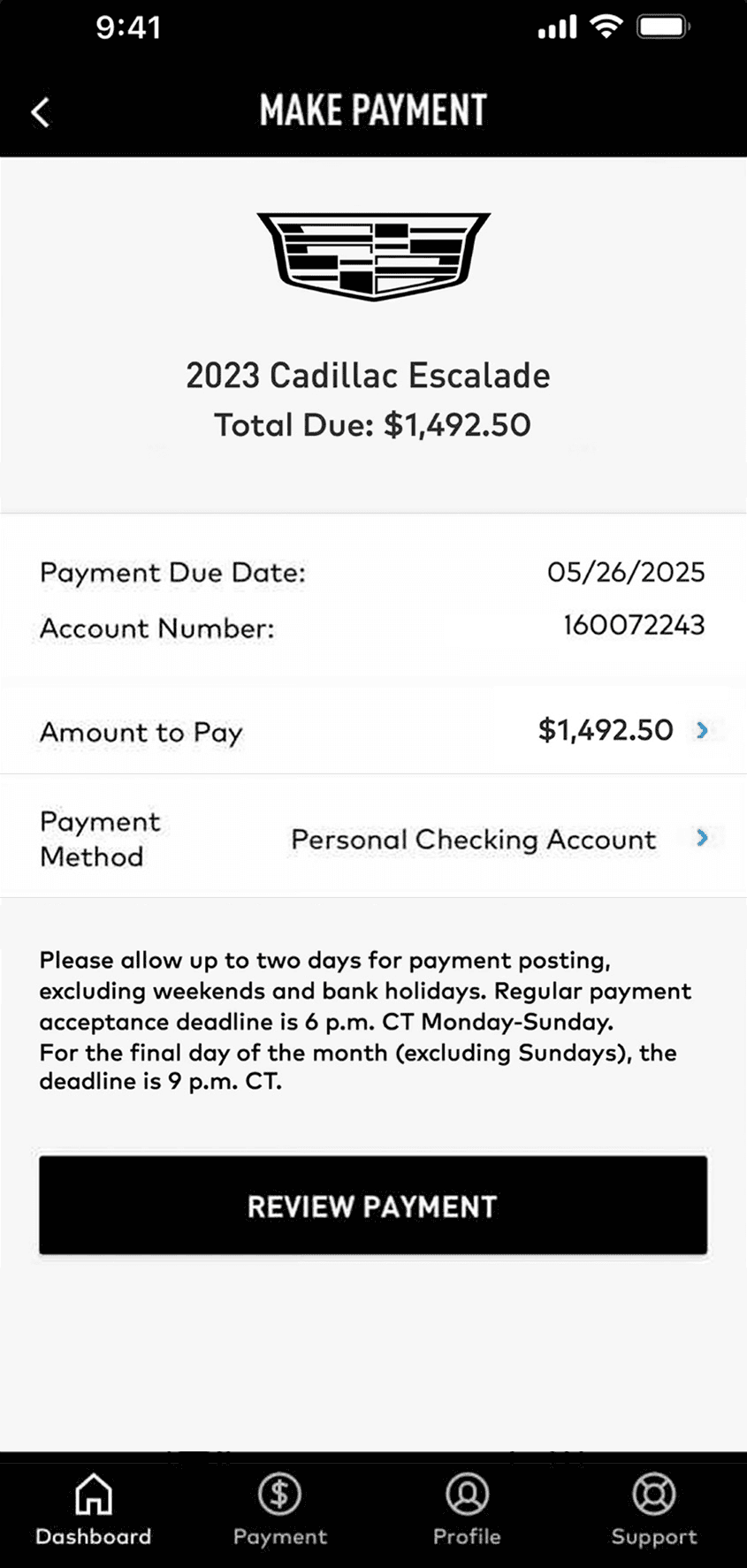Tap the Review Payment button
The image size is (747, 1568).
373,1206
